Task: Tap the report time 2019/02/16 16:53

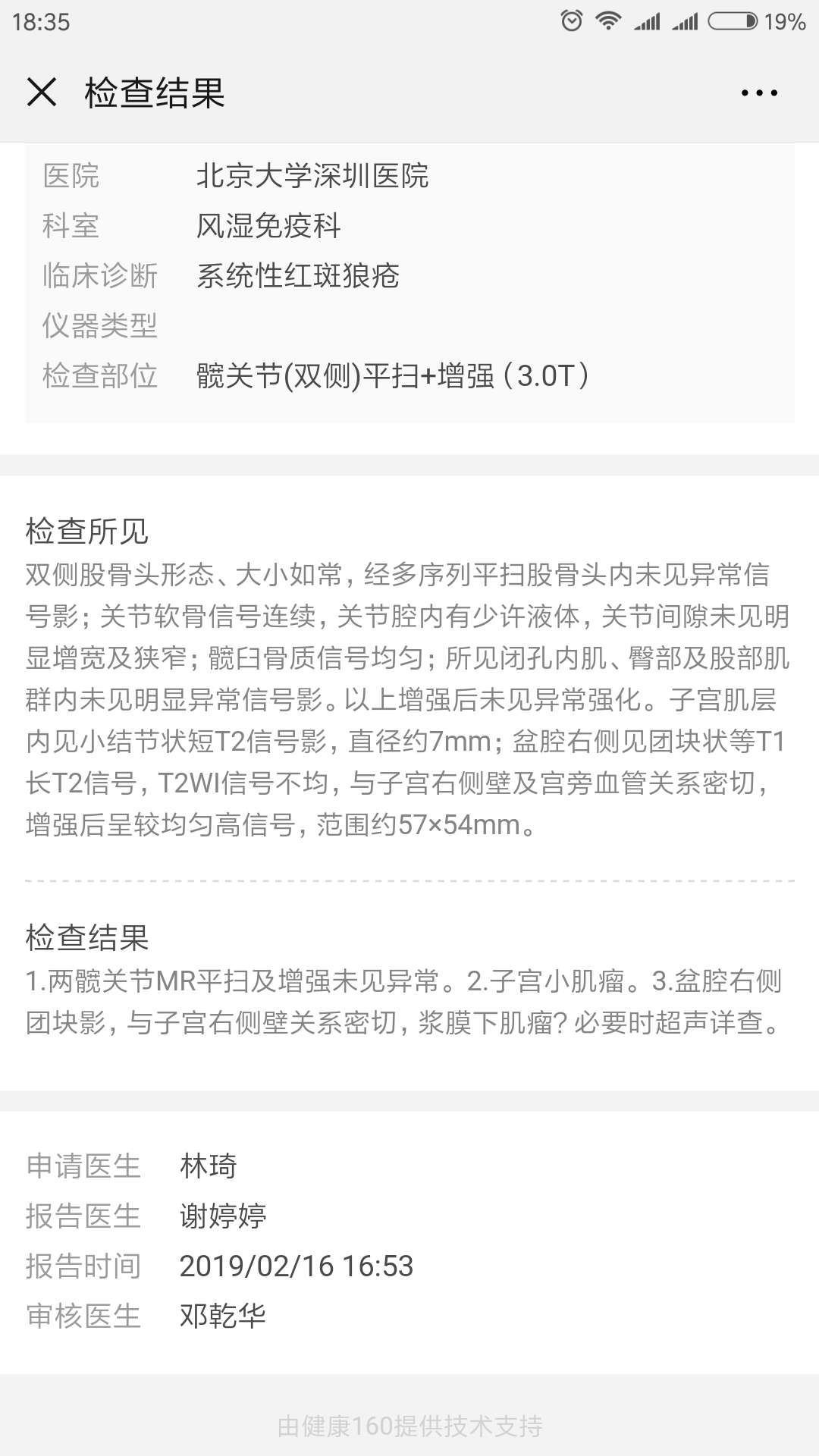Action: click(x=296, y=1266)
